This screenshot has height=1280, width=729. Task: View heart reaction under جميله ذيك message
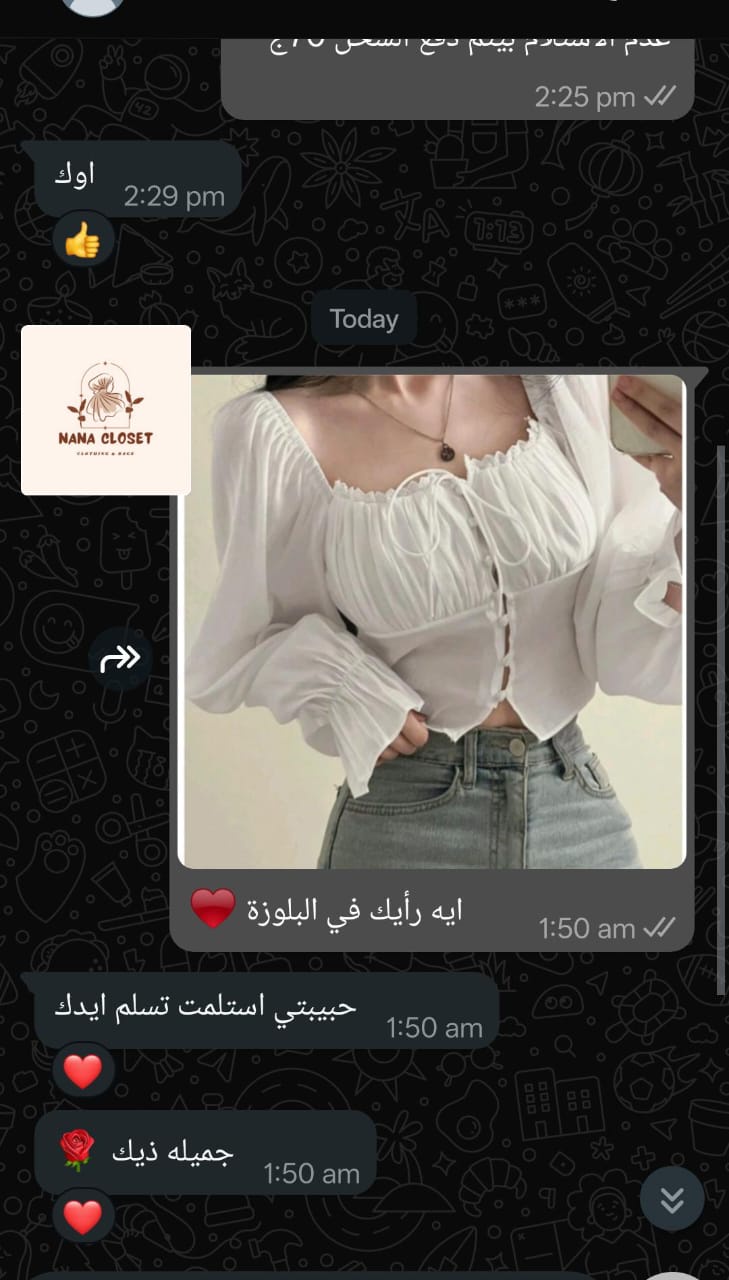point(83,1216)
